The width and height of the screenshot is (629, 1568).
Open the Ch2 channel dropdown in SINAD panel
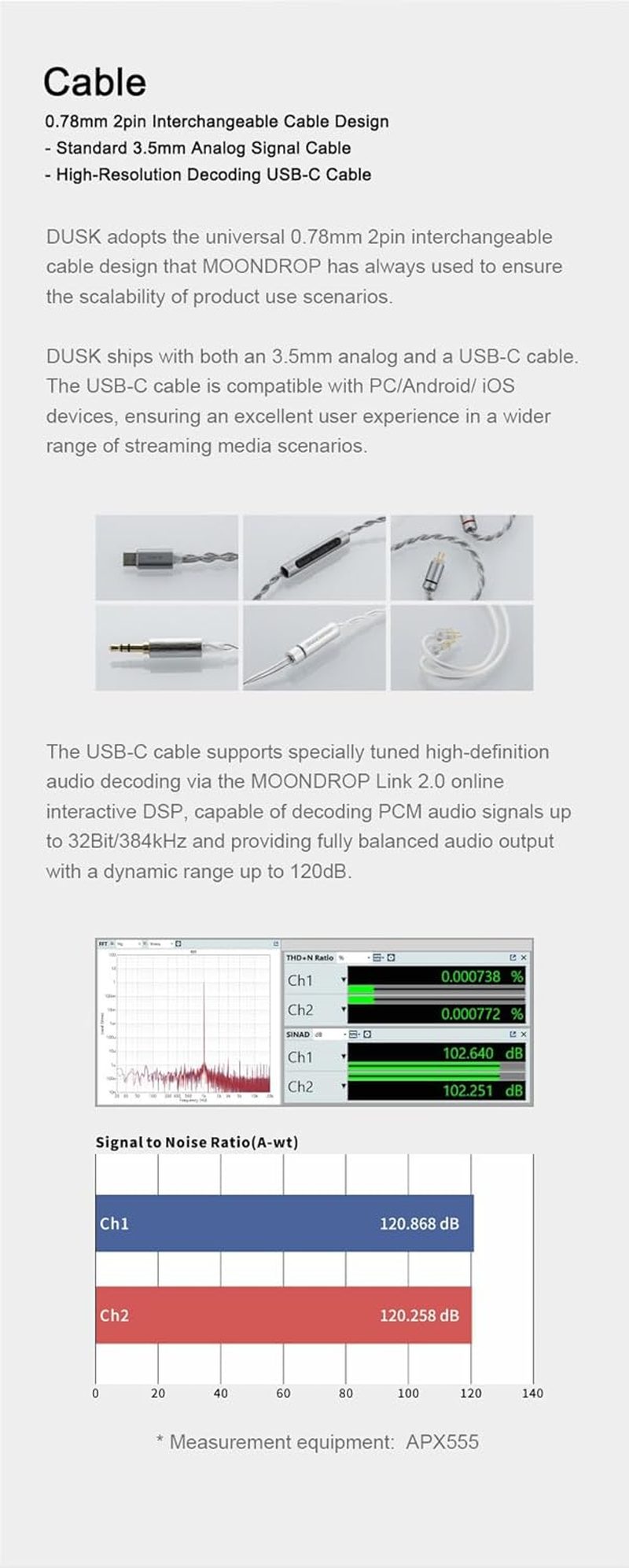(343, 1084)
